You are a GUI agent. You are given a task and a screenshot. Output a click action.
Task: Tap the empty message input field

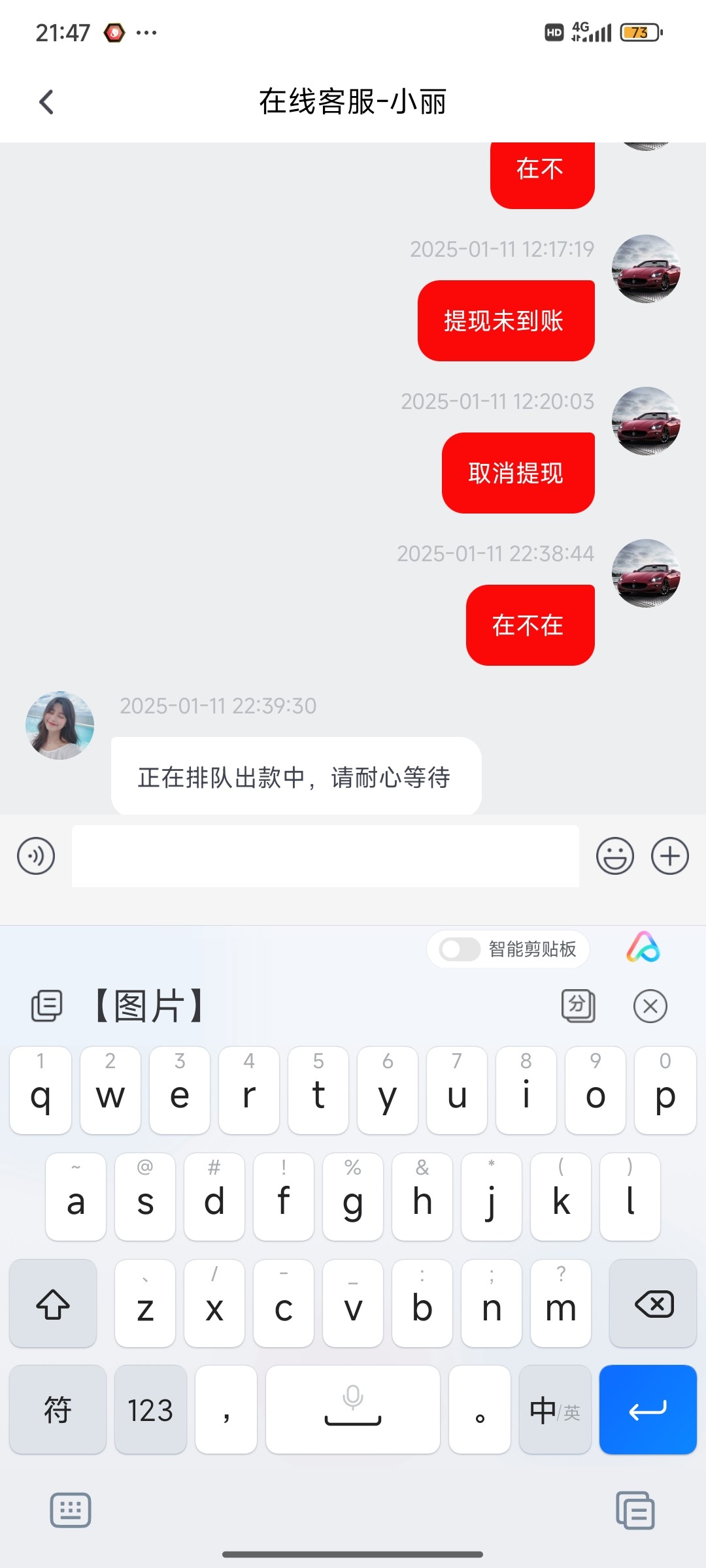tap(325, 856)
